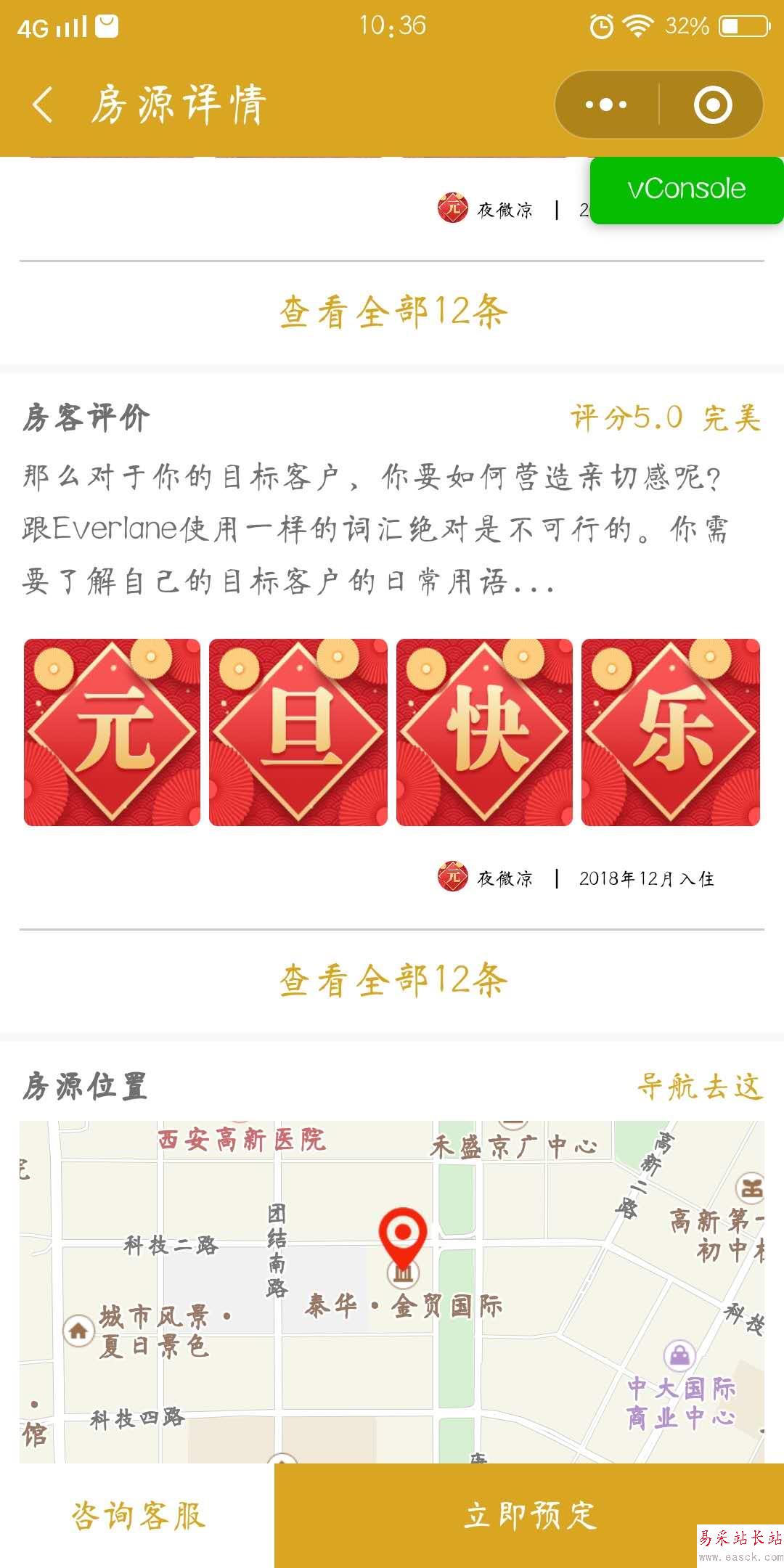Open the 旦 review photo
Image resolution: width=784 pixels, height=1568 pixels.
298,732
